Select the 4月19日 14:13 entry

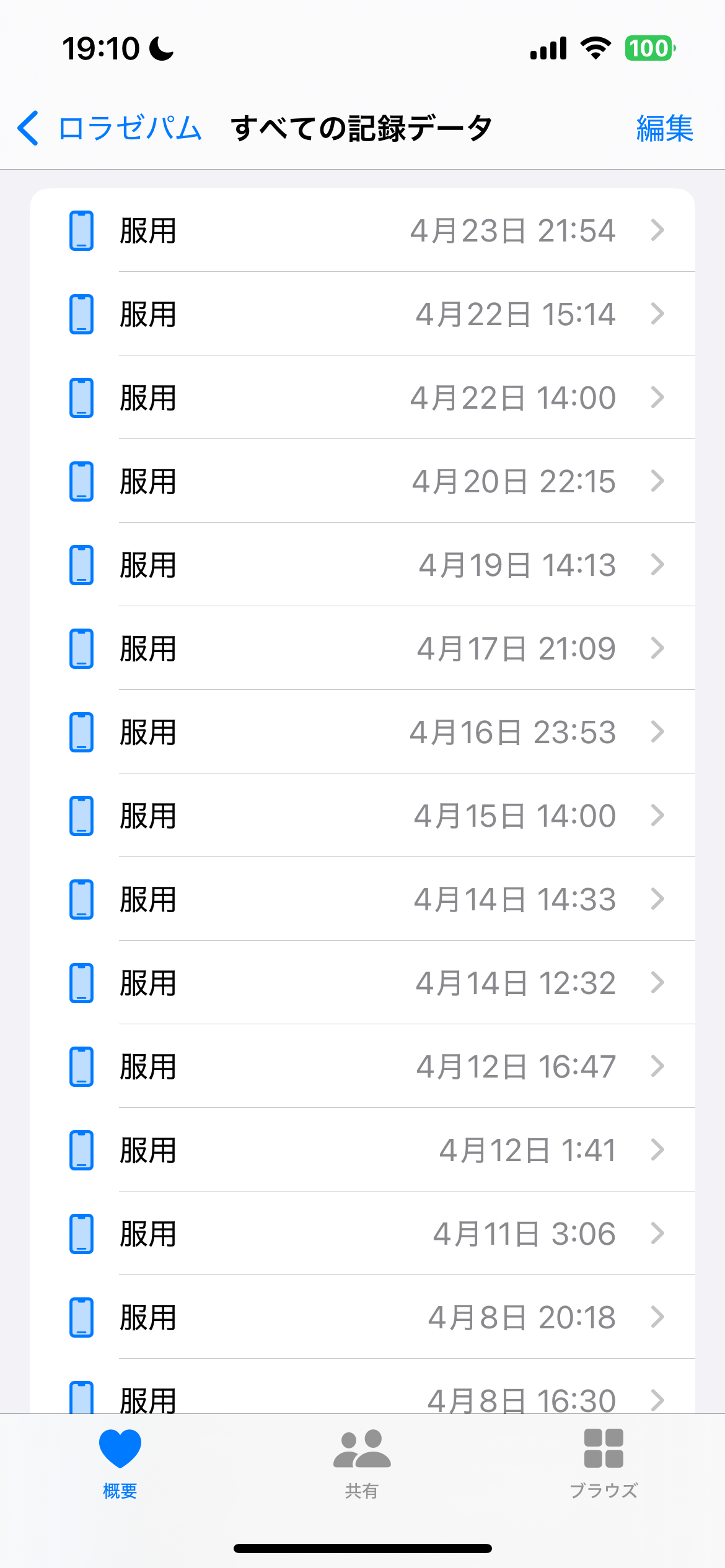tap(362, 565)
